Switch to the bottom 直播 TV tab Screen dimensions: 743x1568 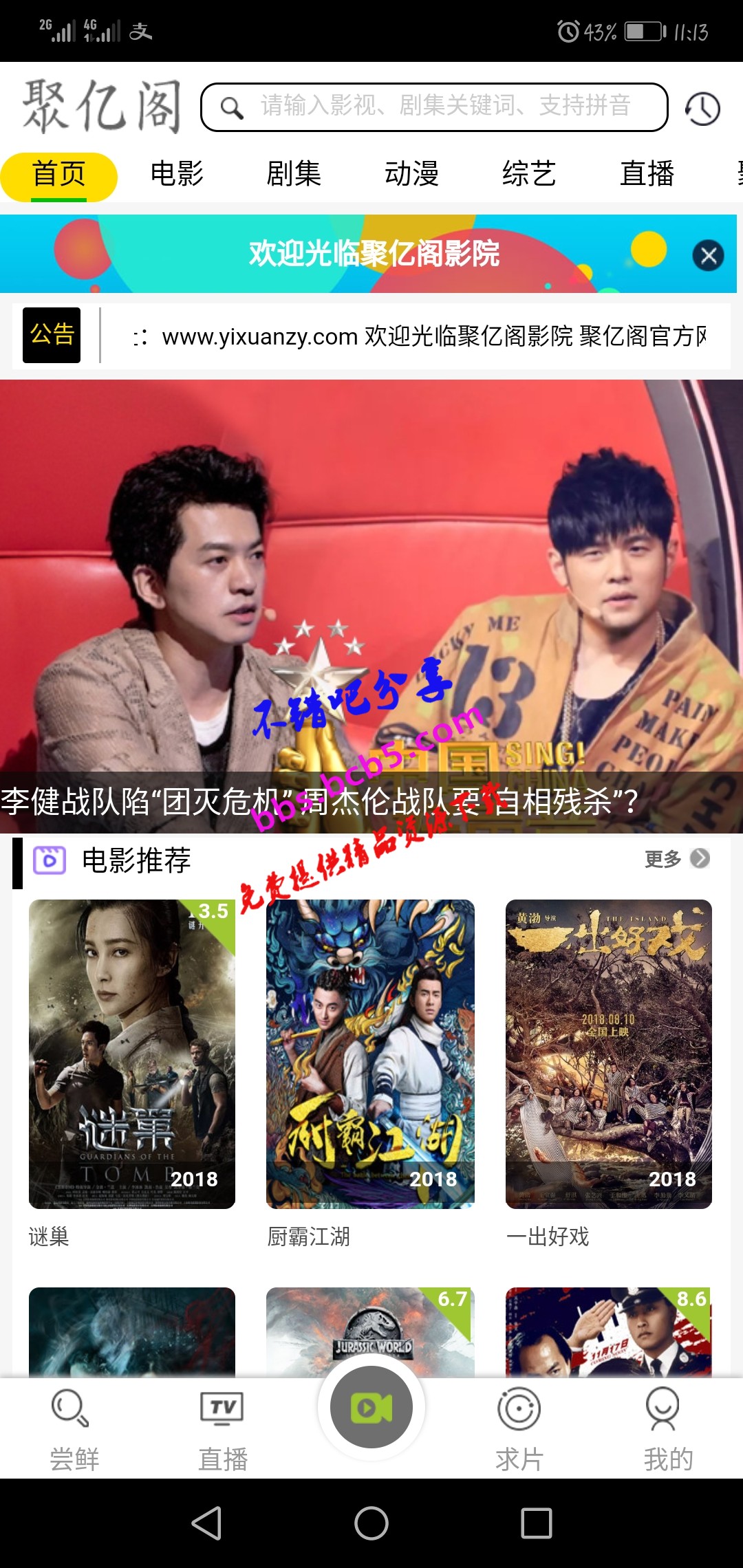(x=222, y=1429)
